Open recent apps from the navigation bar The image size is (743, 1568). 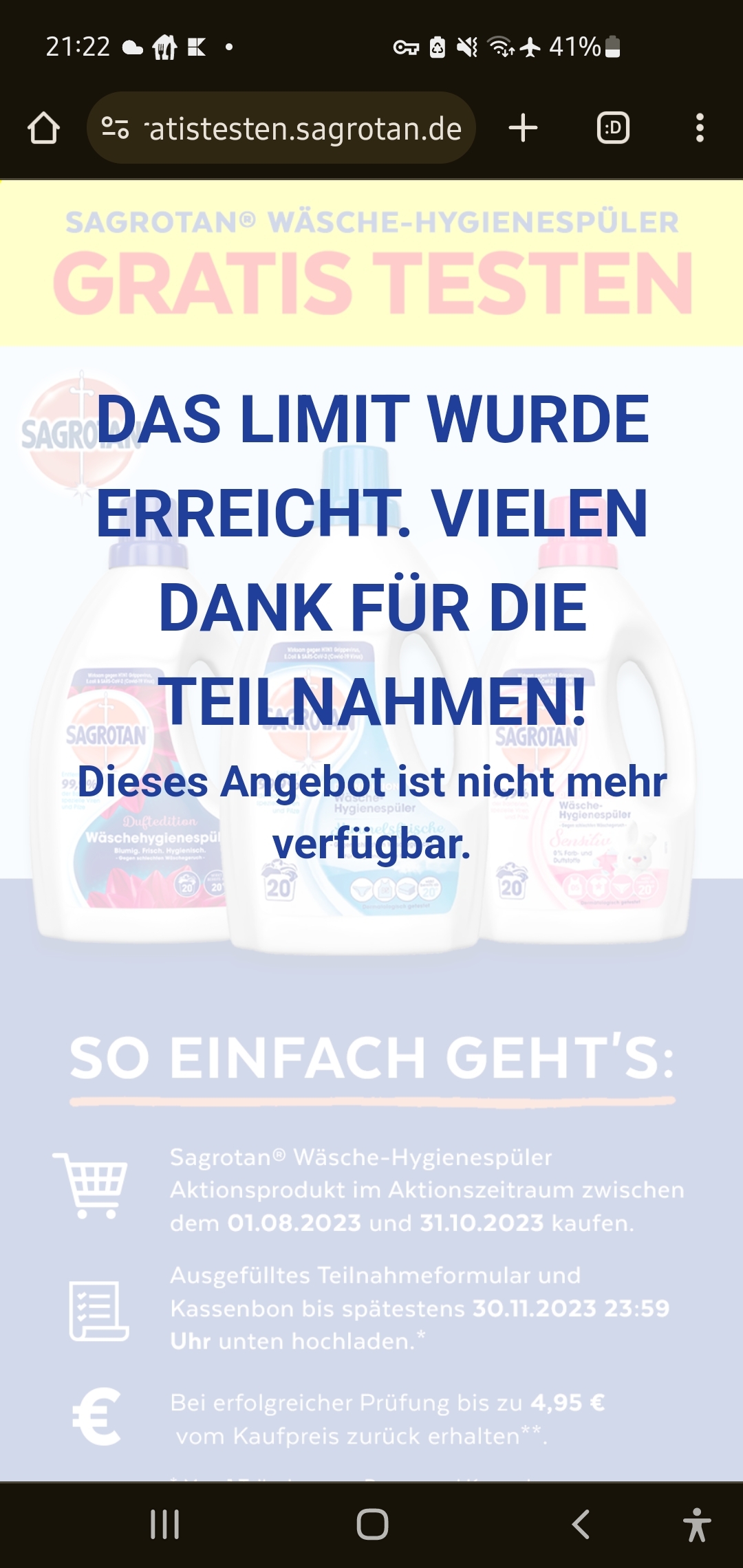164,1525
